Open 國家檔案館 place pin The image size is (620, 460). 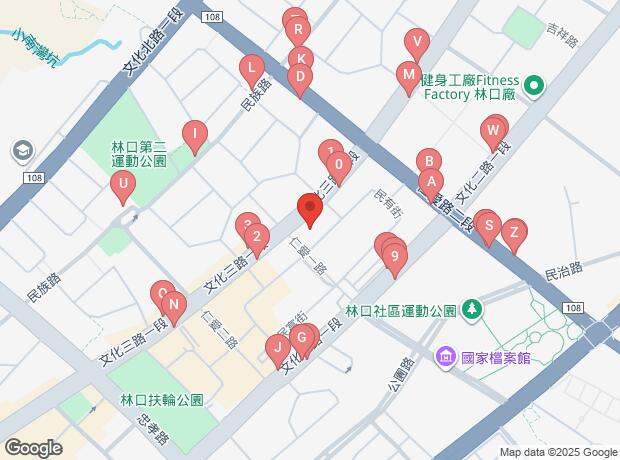(x=444, y=356)
